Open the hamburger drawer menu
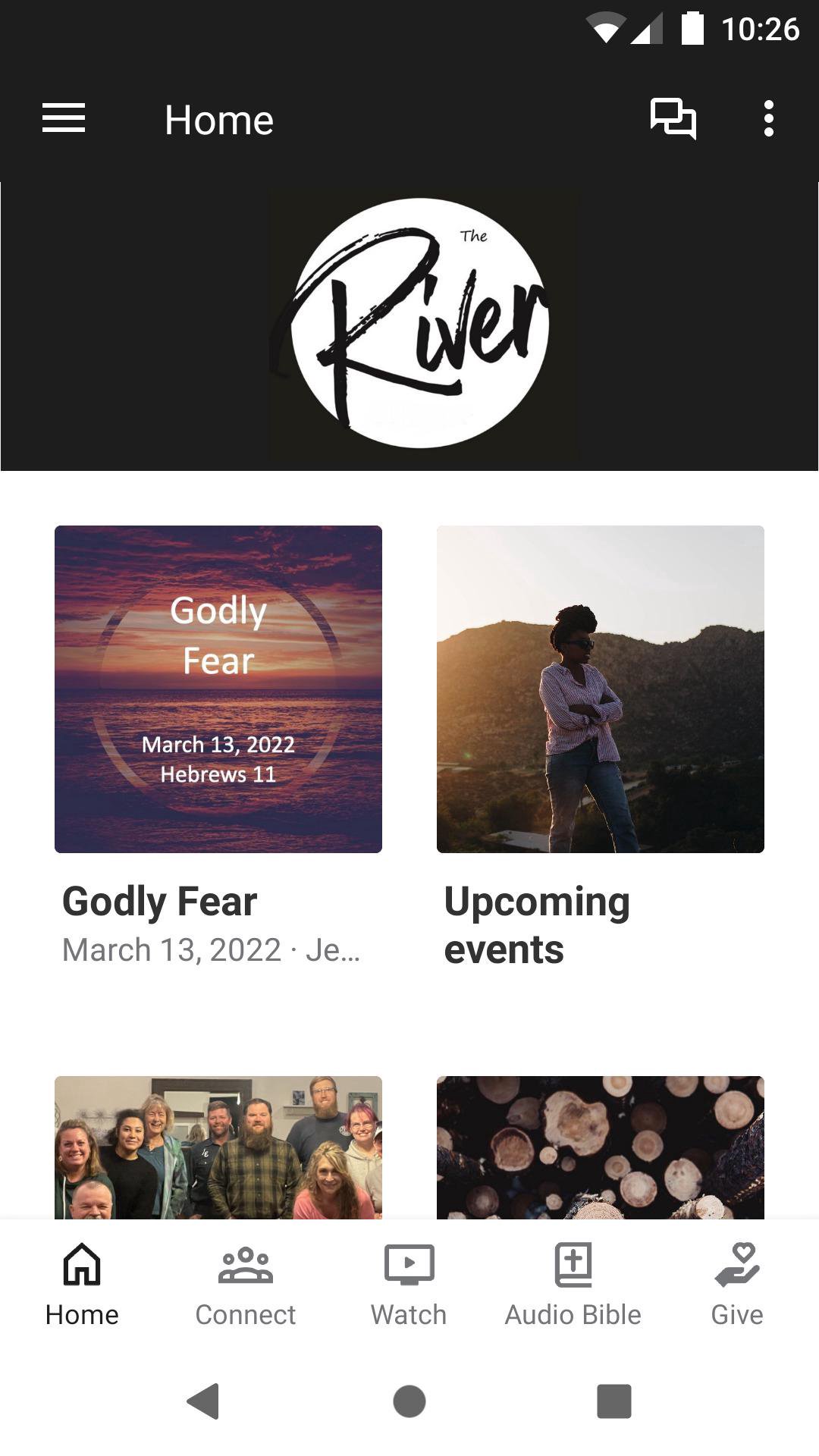The image size is (819, 1456). coord(64,119)
